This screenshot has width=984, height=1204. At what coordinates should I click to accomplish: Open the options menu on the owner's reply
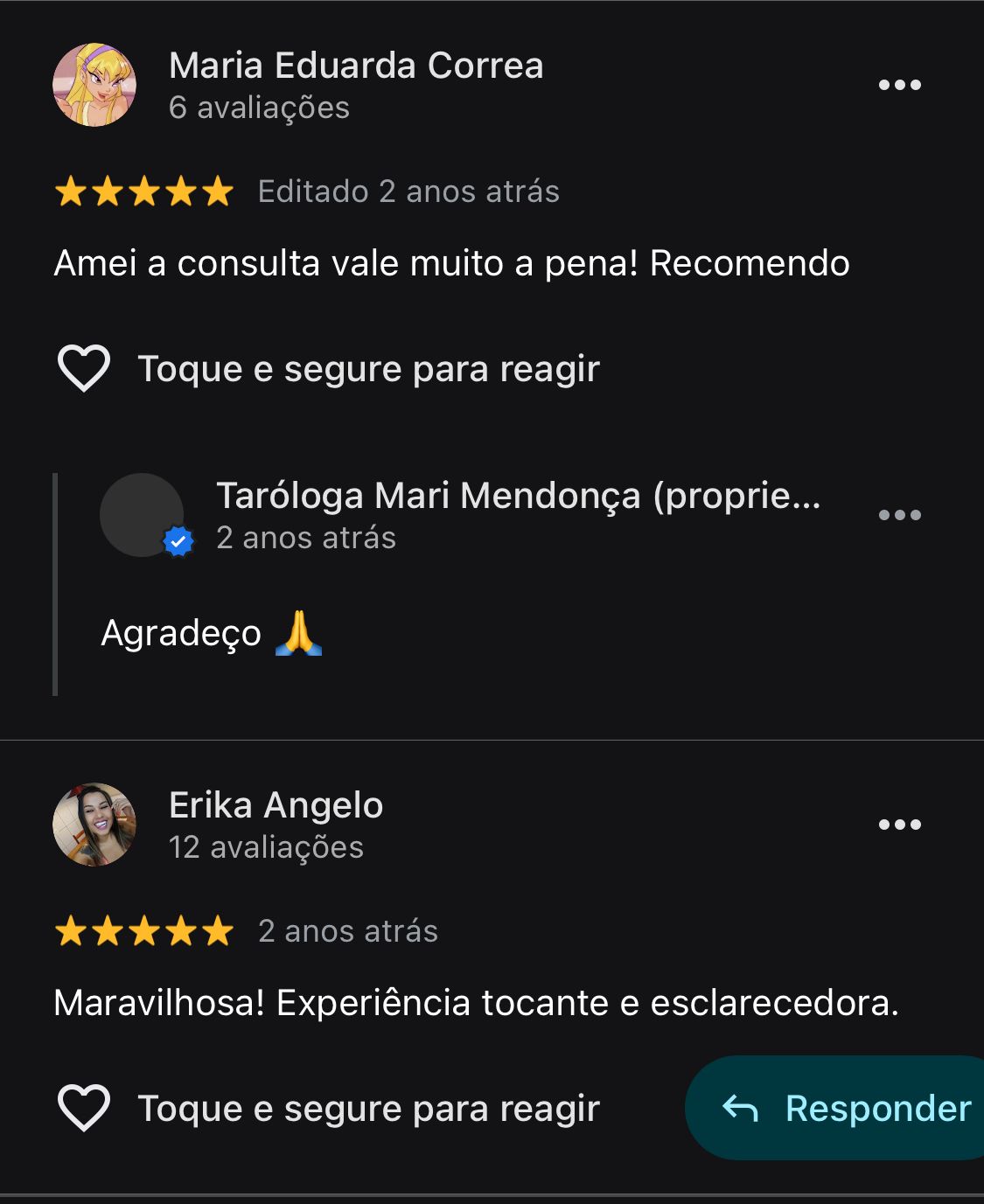click(899, 516)
